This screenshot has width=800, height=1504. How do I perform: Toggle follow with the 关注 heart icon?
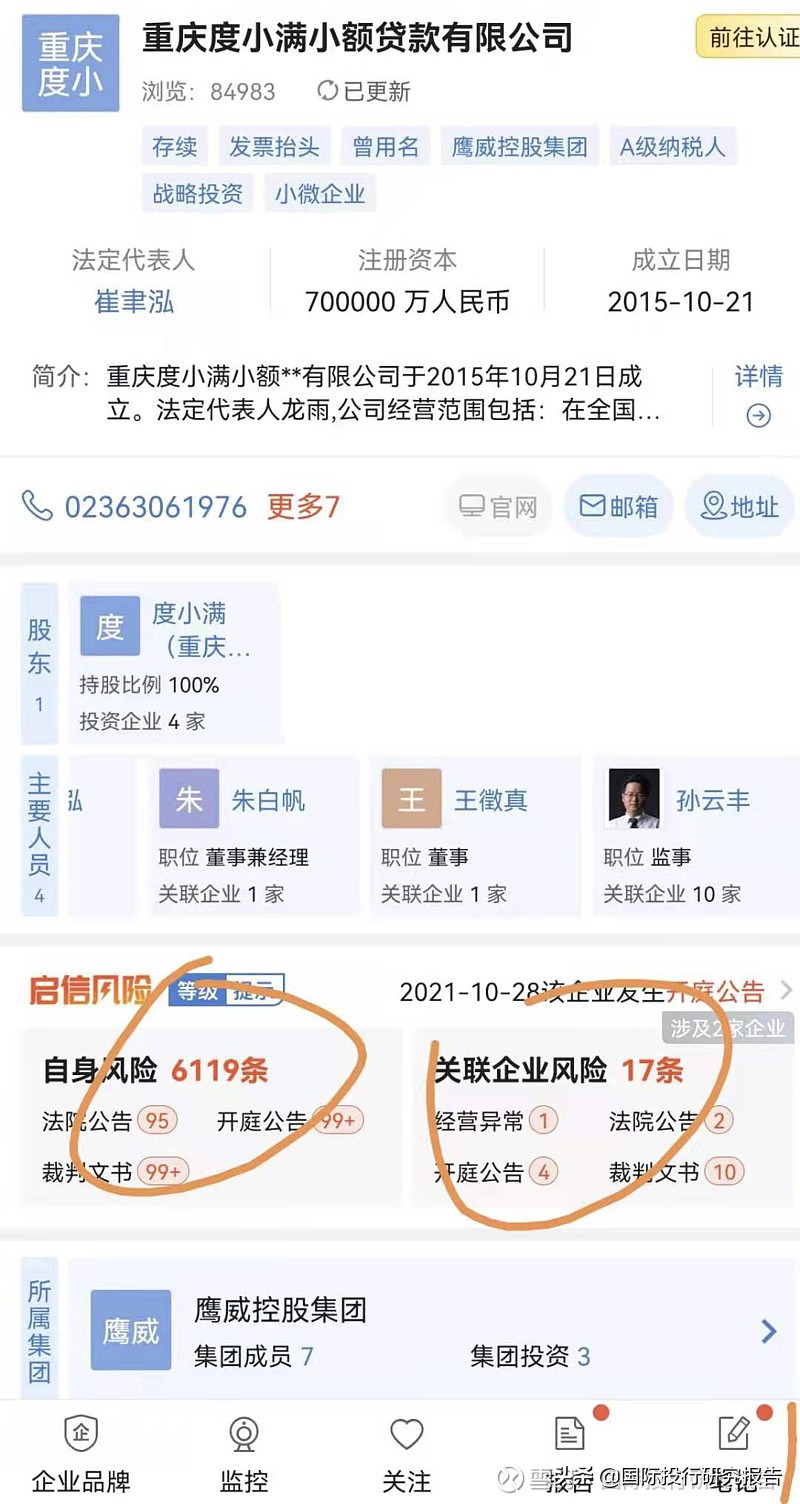point(406,1434)
